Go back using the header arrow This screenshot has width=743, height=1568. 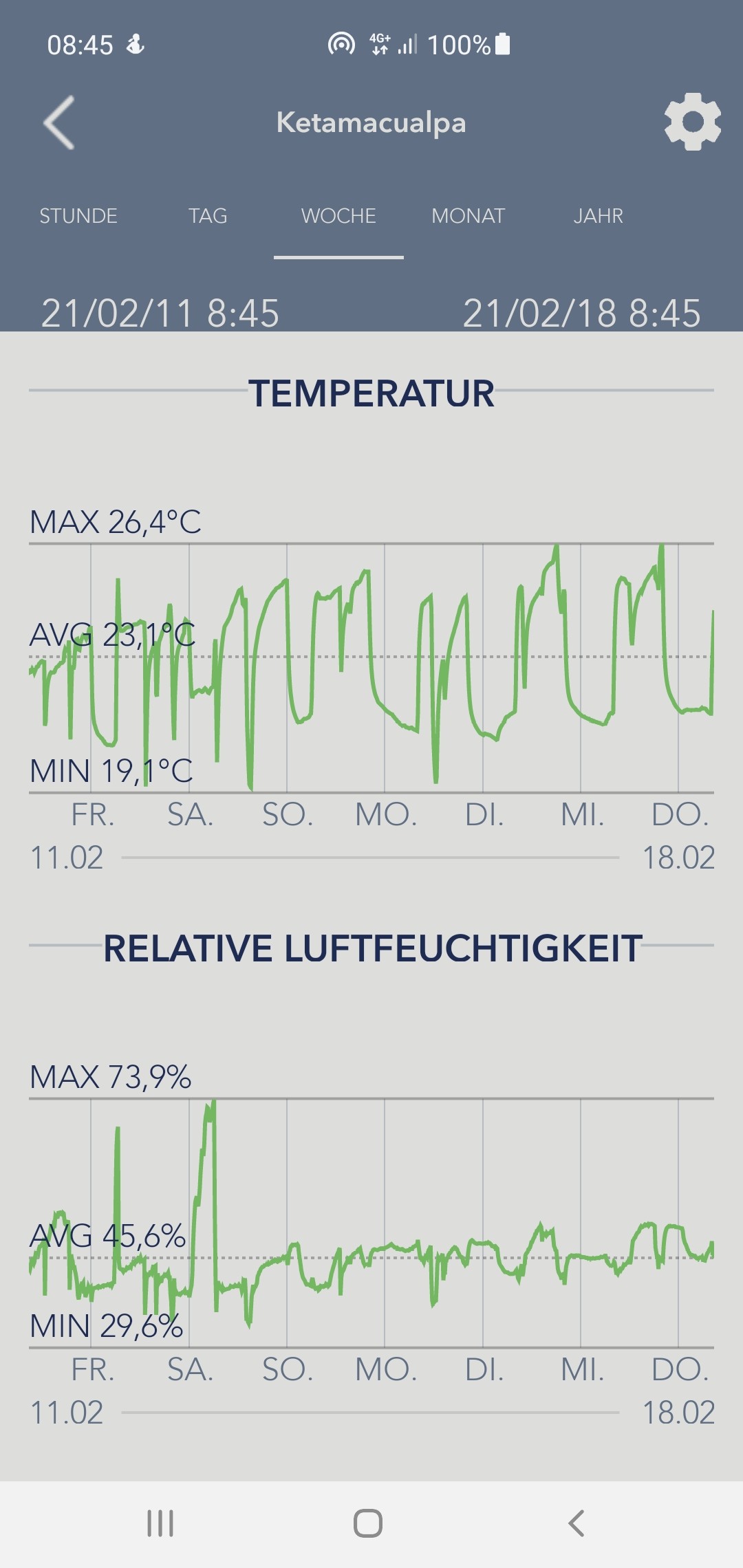click(x=59, y=122)
